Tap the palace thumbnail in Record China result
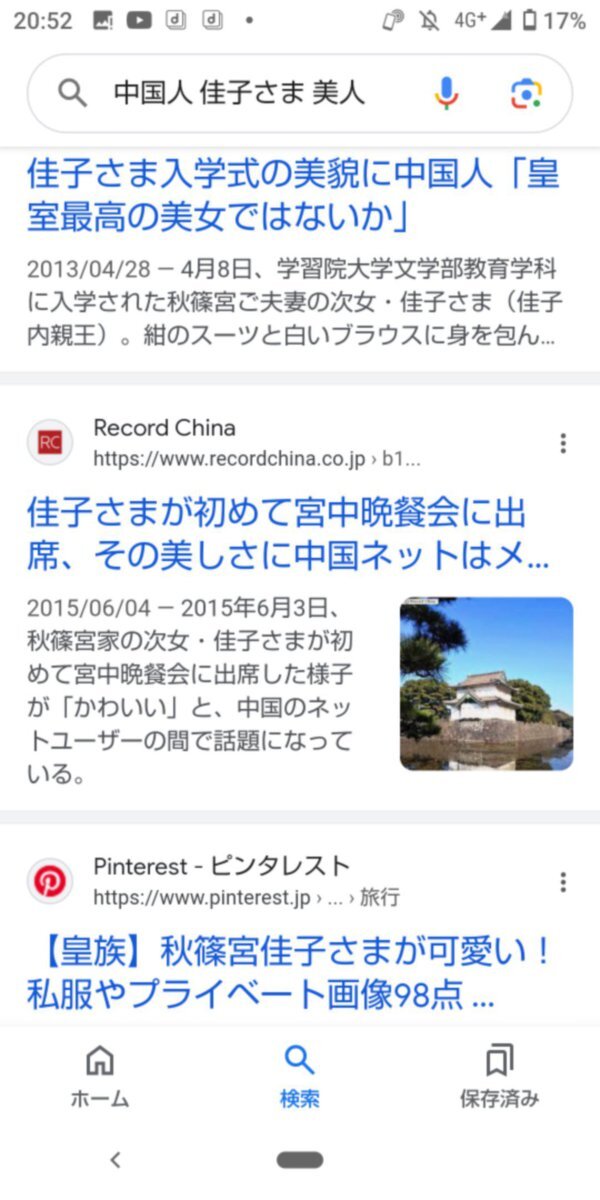Image resolution: width=600 pixels, height=1200 pixels. [x=487, y=684]
